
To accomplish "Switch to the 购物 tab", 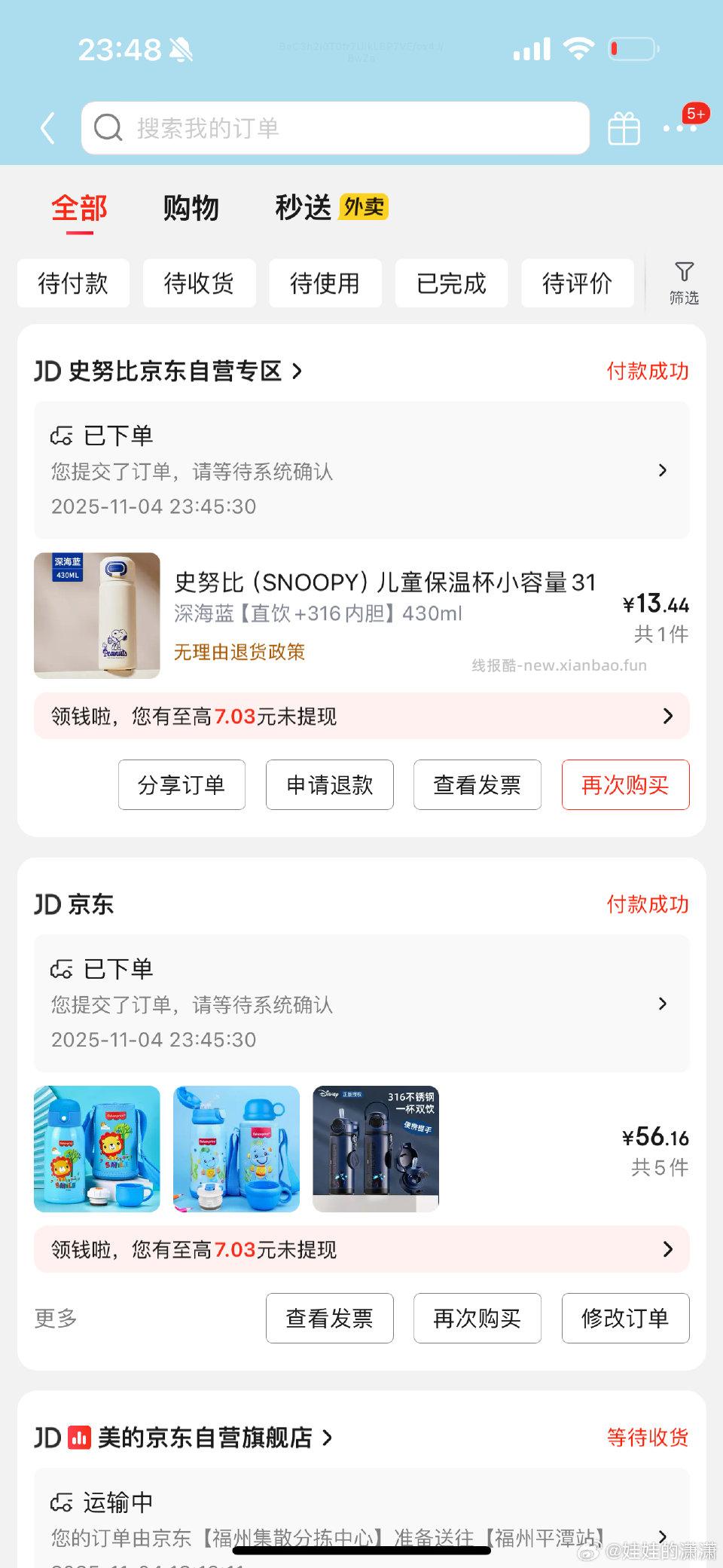I will [x=191, y=208].
